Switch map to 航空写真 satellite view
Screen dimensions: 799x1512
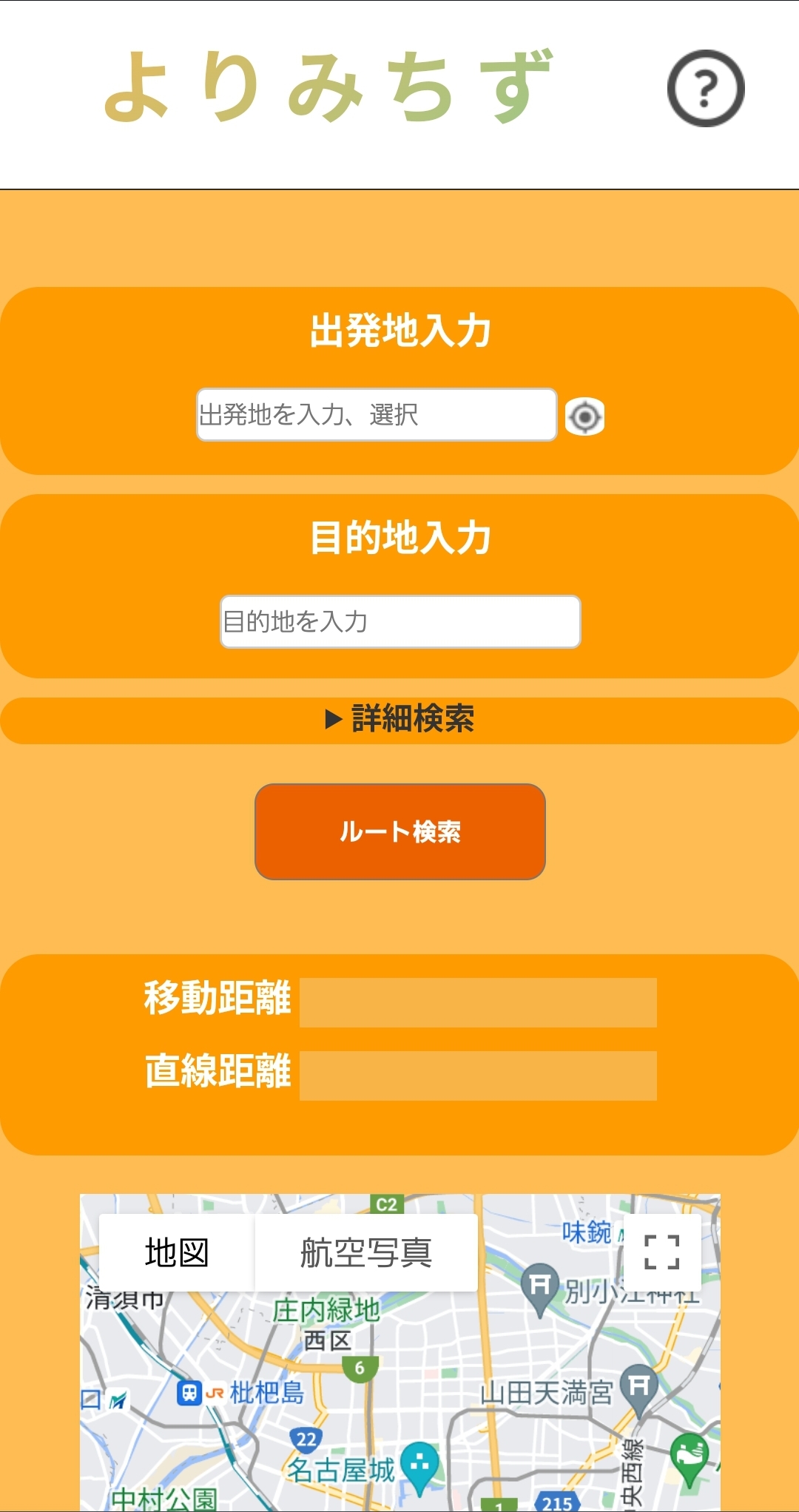point(366,1252)
